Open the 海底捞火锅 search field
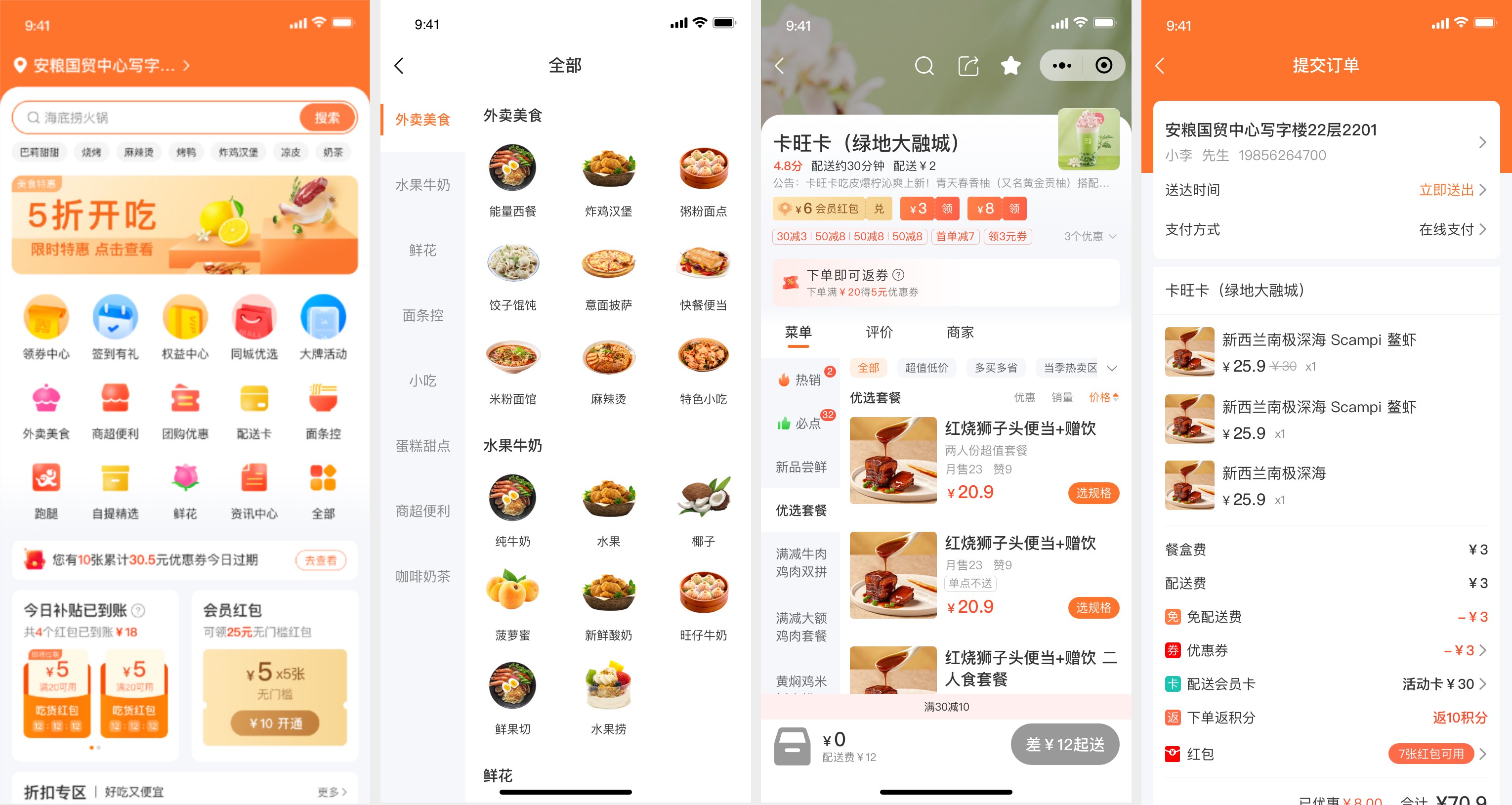The image size is (1512, 805). click(159, 118)
